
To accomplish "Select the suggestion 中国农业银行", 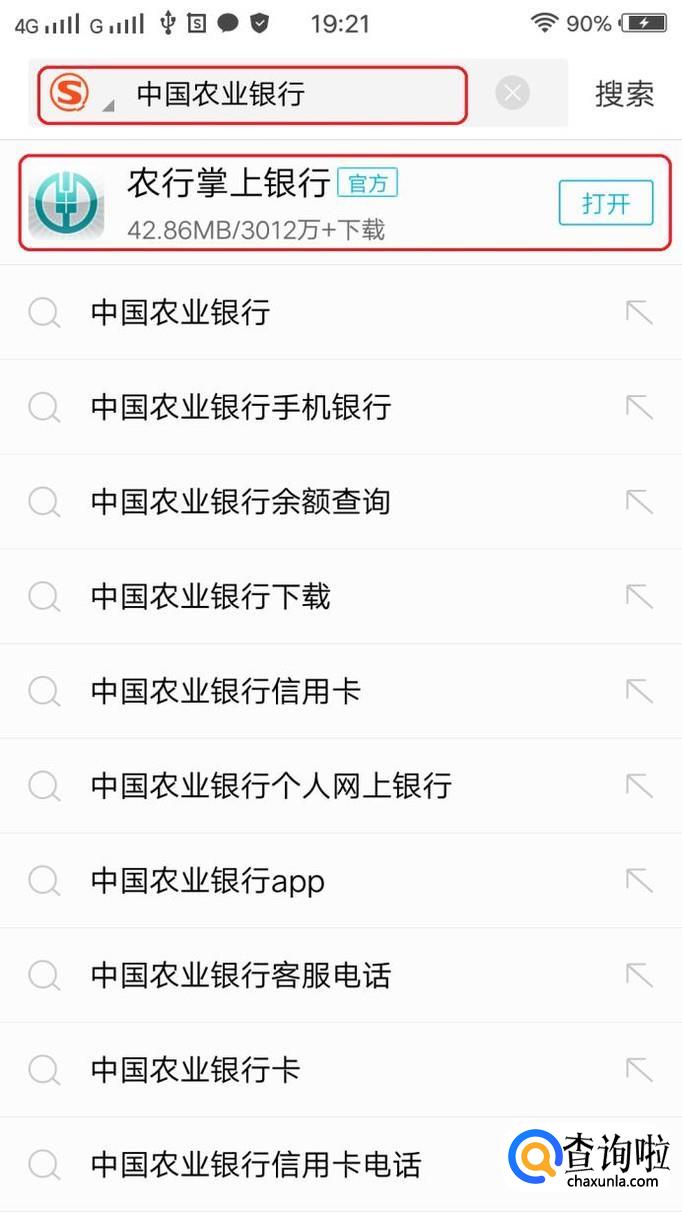I will tap(180, 313).
